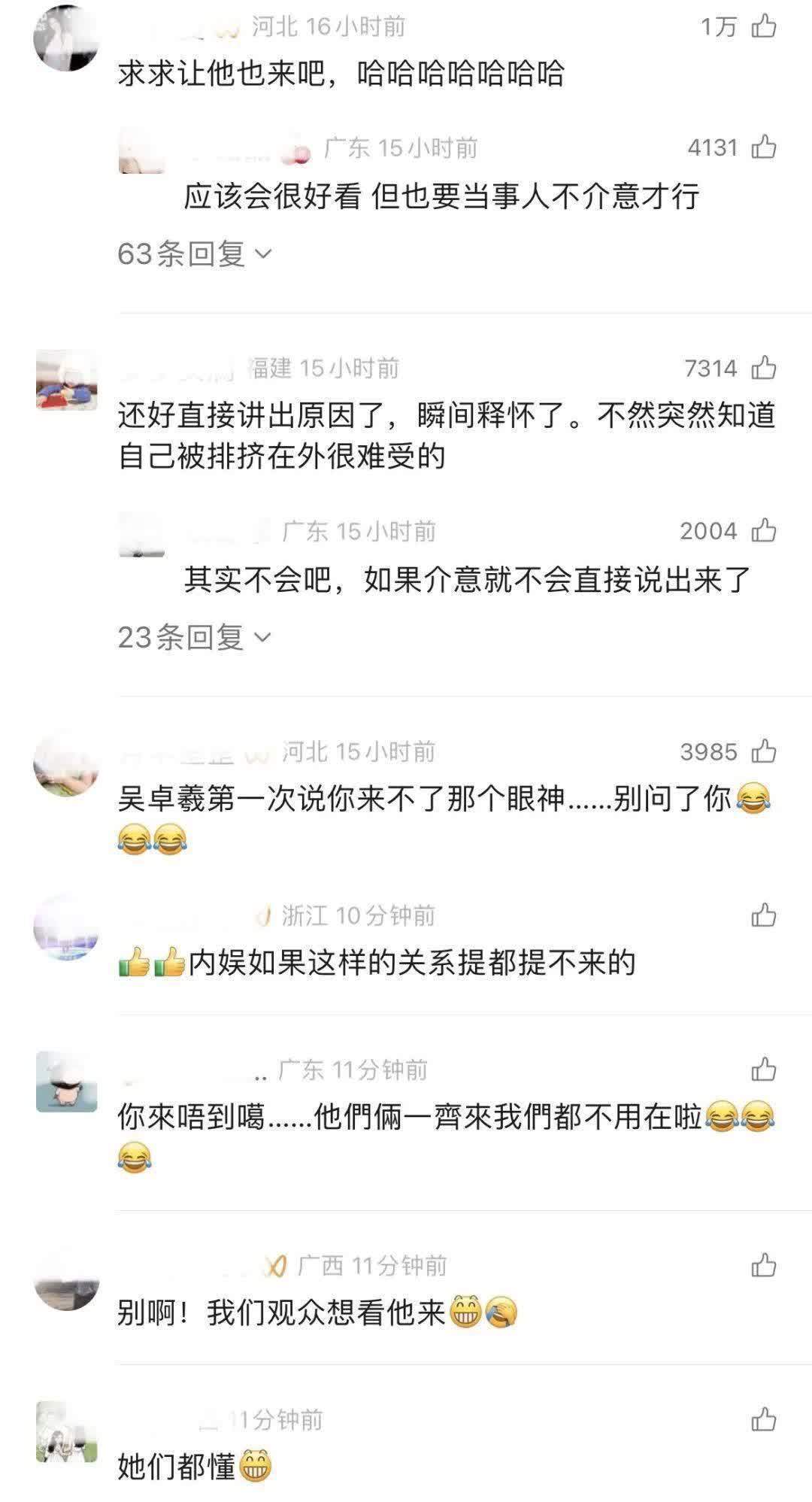Like the comment '内娱如果这样的关系提都提不来的'

764,915
